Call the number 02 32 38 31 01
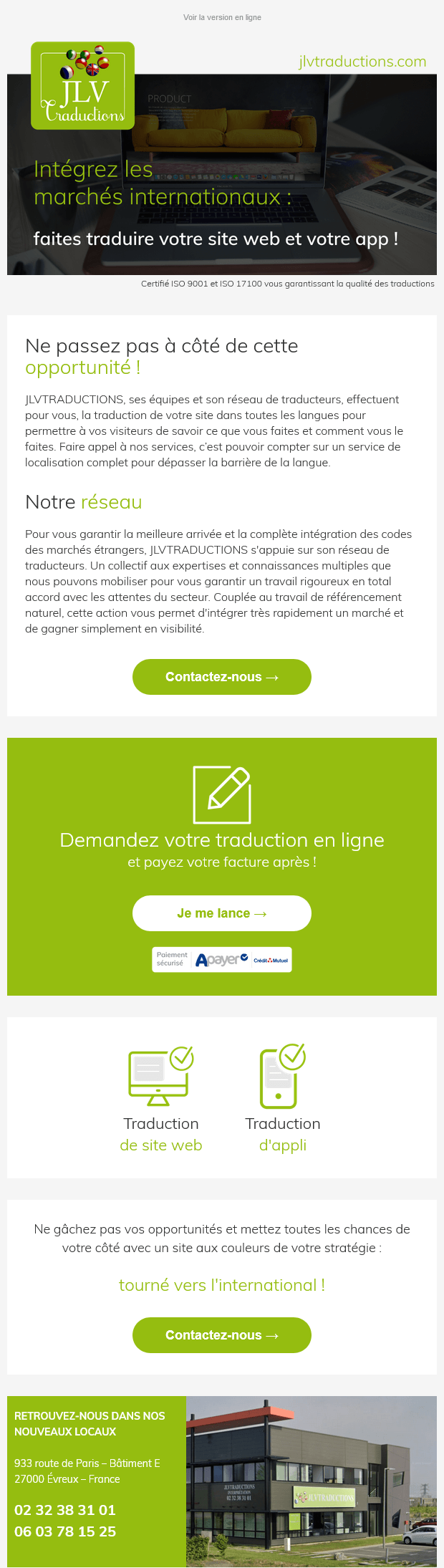 (65, 1510)
